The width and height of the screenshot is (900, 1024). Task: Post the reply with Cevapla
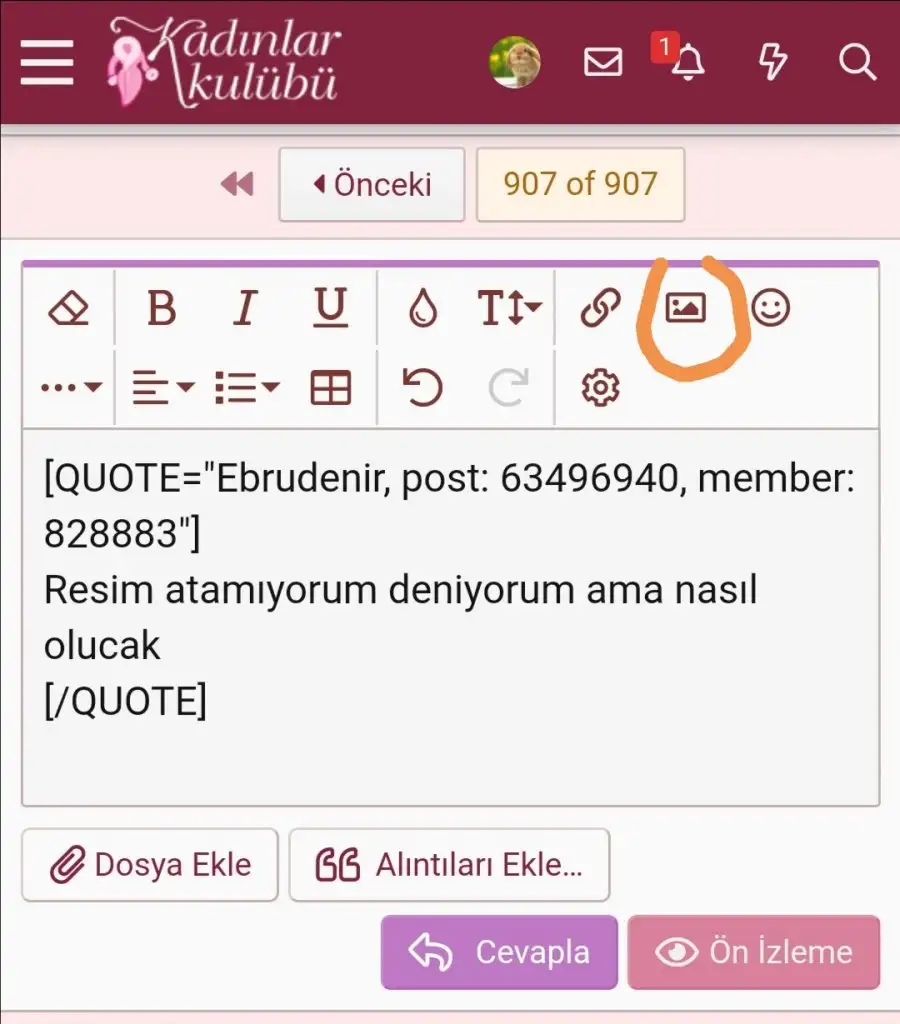click(499, 952)
